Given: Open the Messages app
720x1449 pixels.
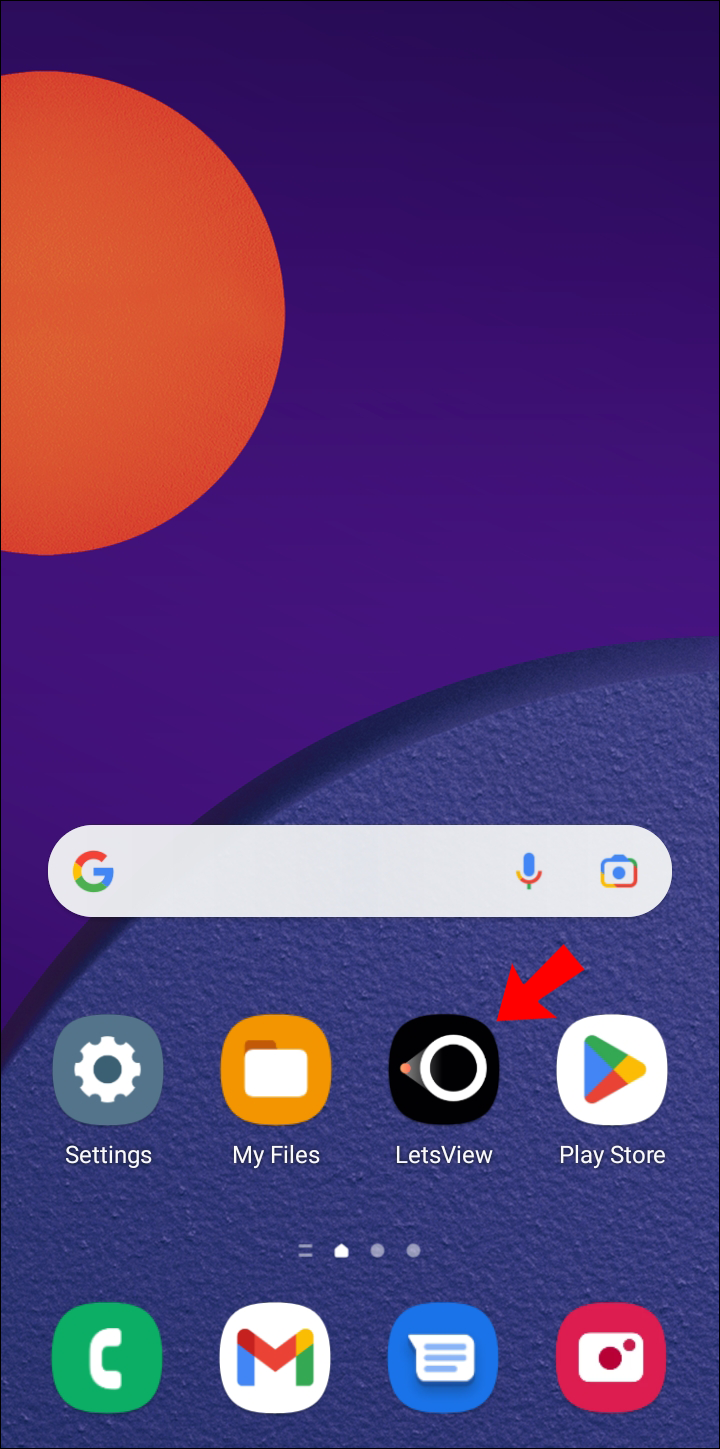Looking at the screenshot, I should pos(443,1356).
